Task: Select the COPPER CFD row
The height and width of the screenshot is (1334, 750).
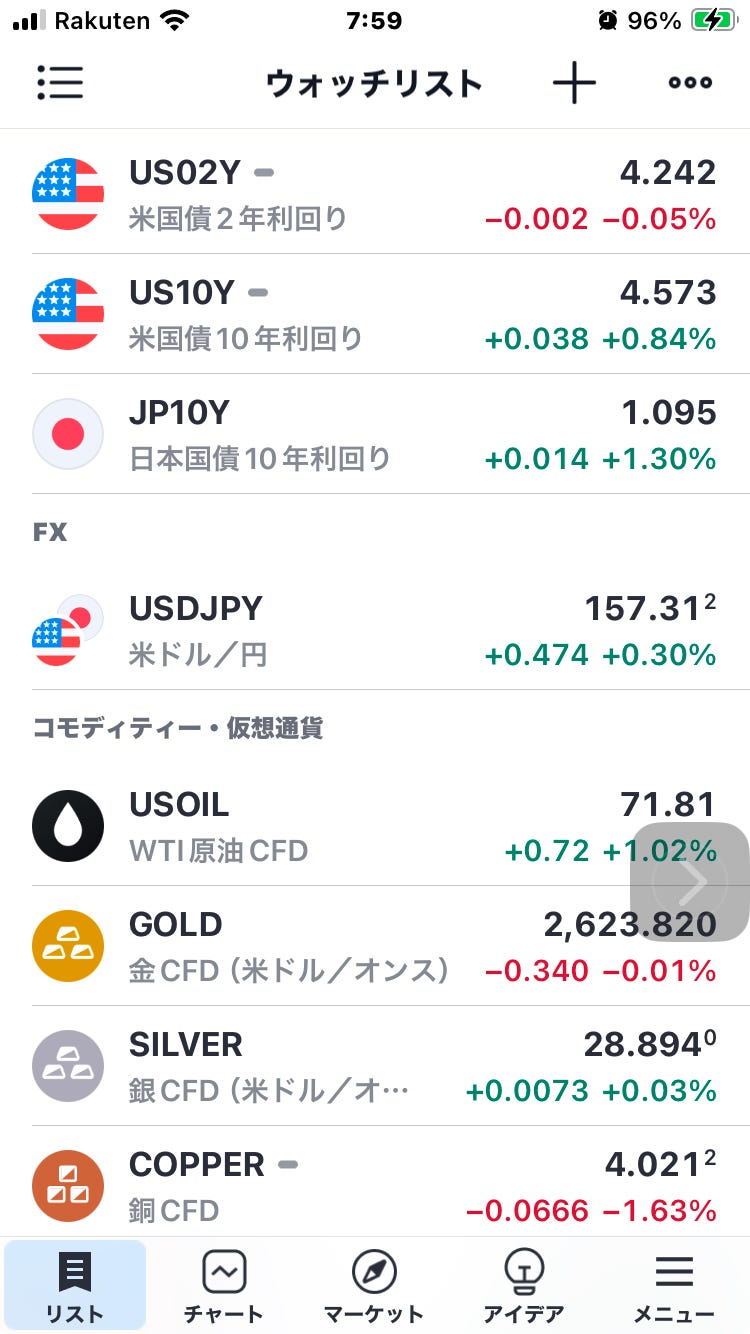Action: coord(375,1184)
